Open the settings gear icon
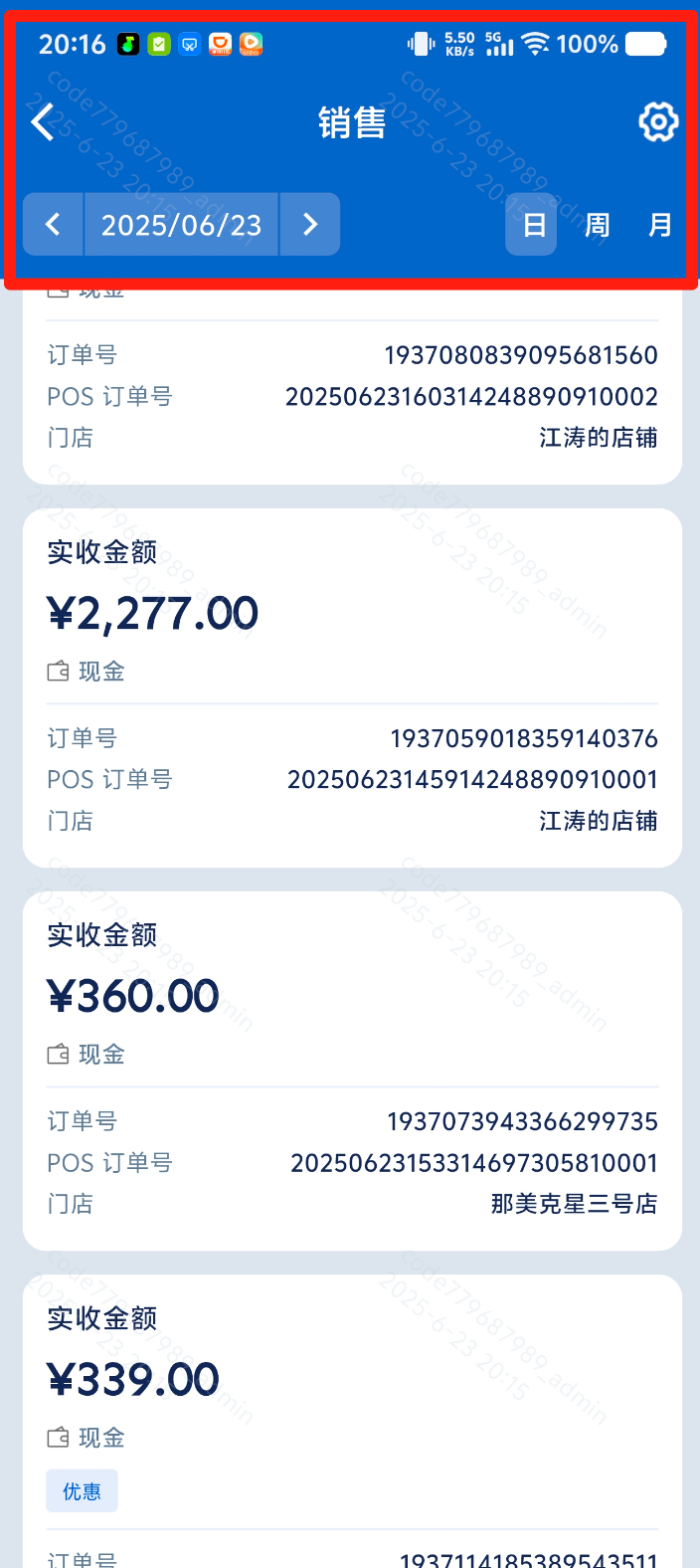 pos(657,122)
